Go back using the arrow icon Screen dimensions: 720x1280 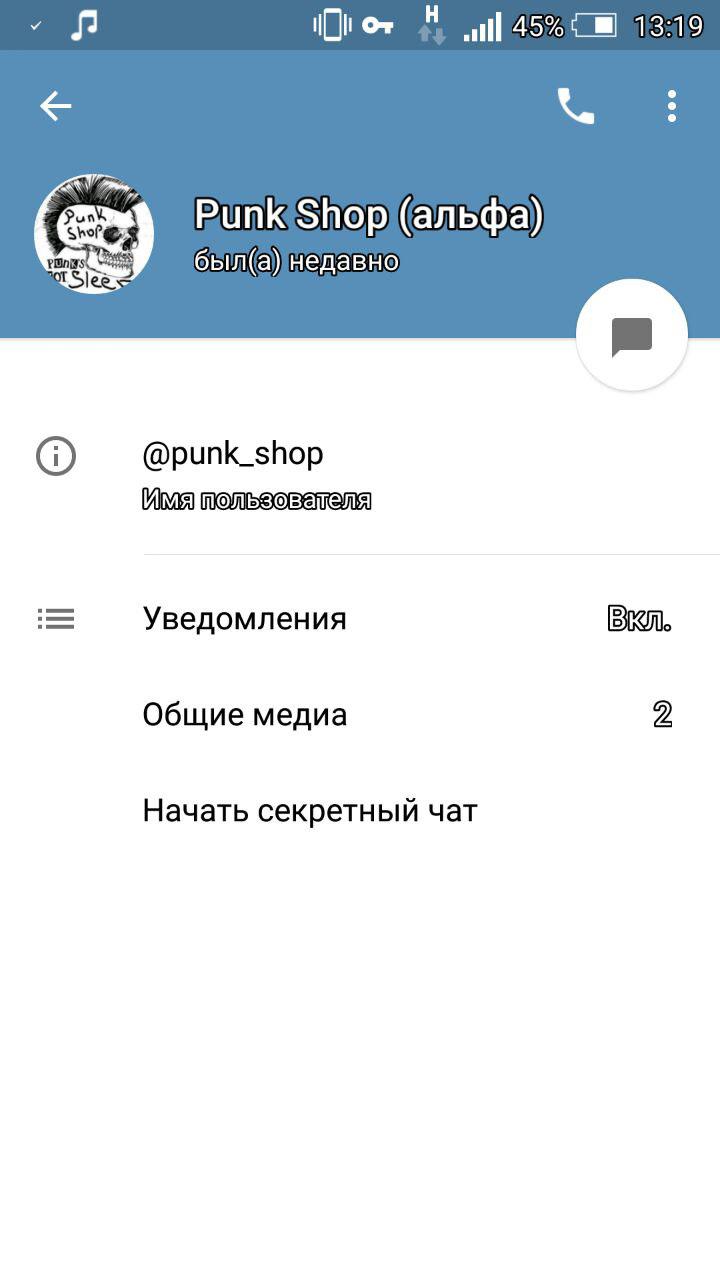[x=56, y=106]
